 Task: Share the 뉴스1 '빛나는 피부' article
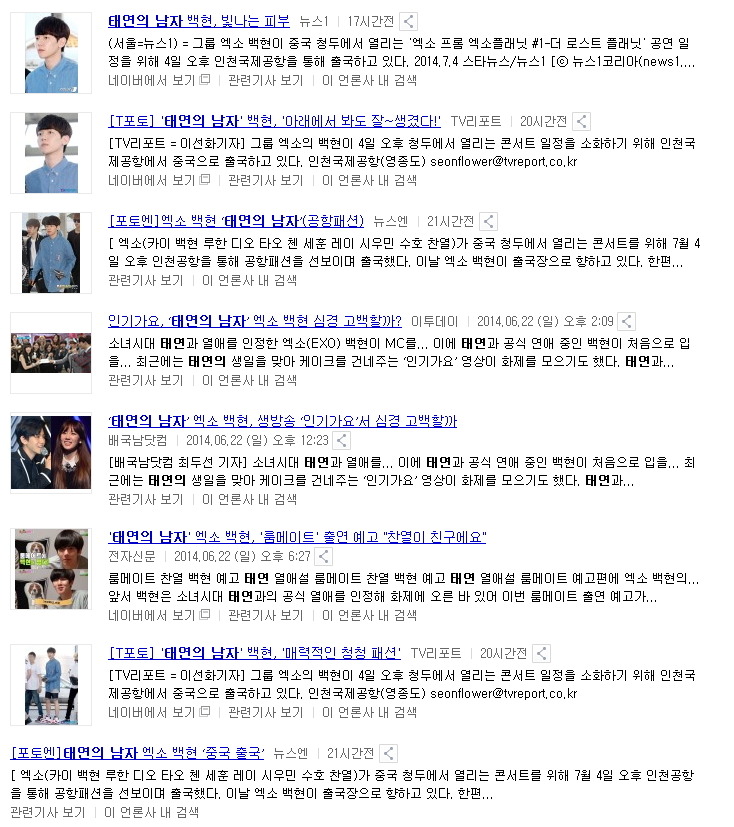409,21
